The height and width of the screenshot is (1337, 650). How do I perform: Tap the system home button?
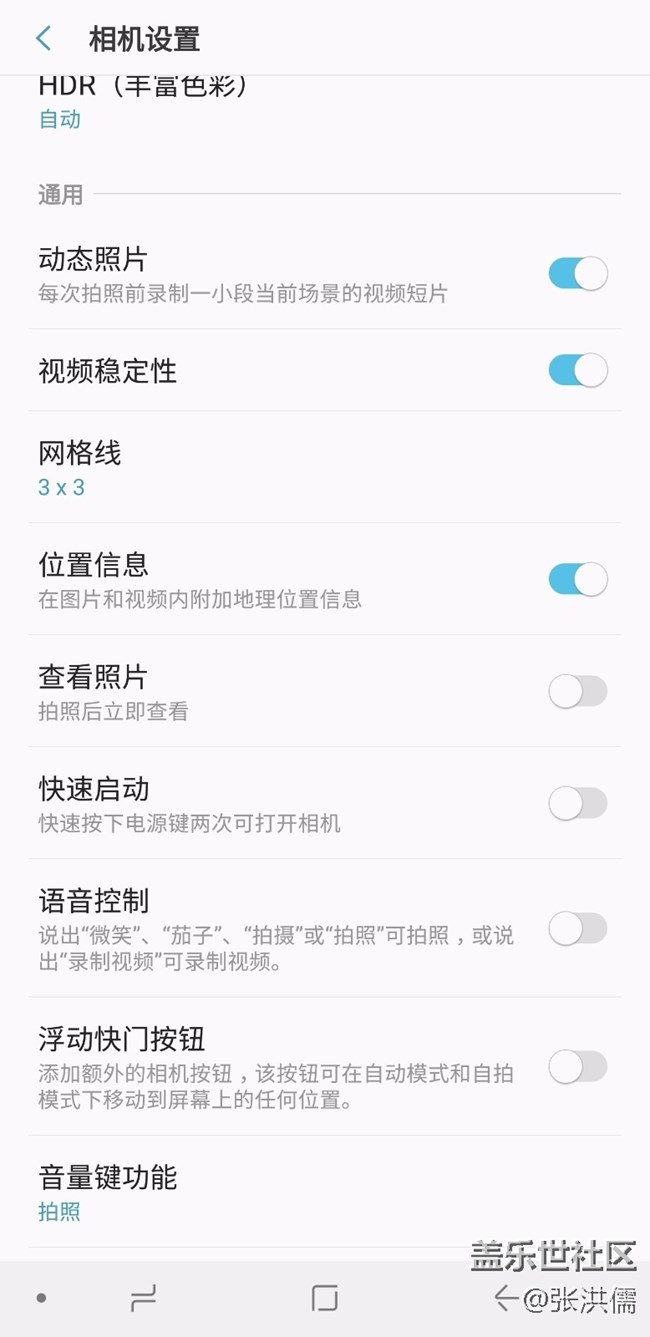tap(324, 1298)
